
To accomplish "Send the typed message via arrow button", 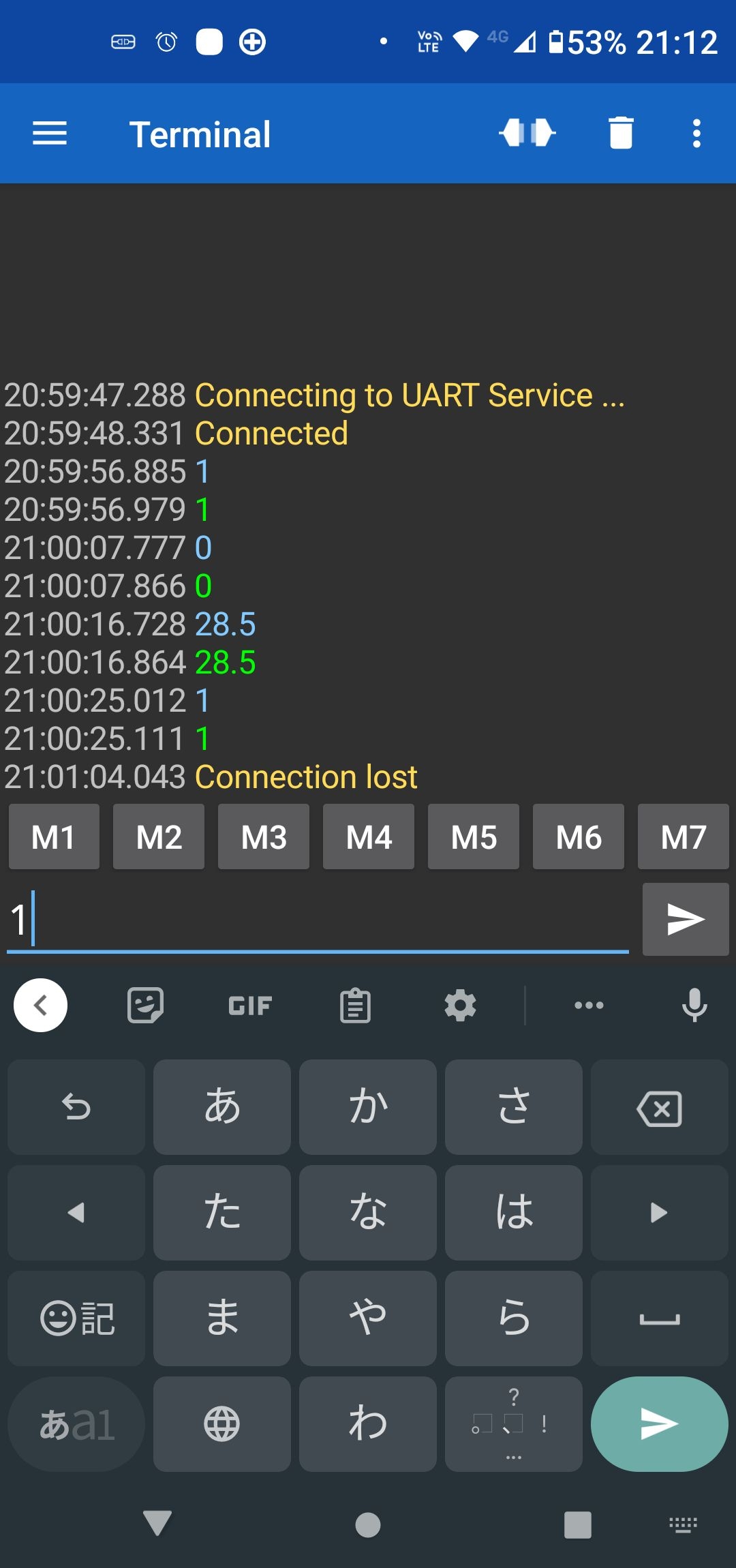I will 685,919.
